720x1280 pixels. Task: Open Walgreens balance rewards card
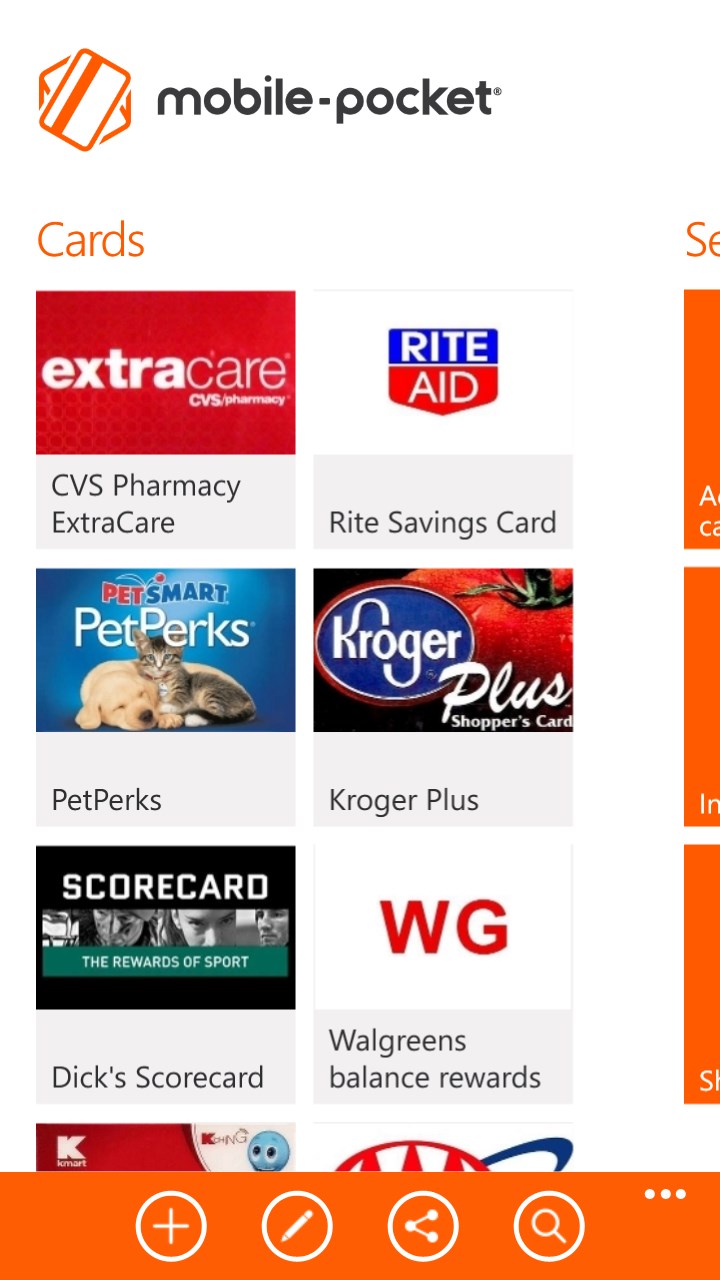(x=443, y=974)
